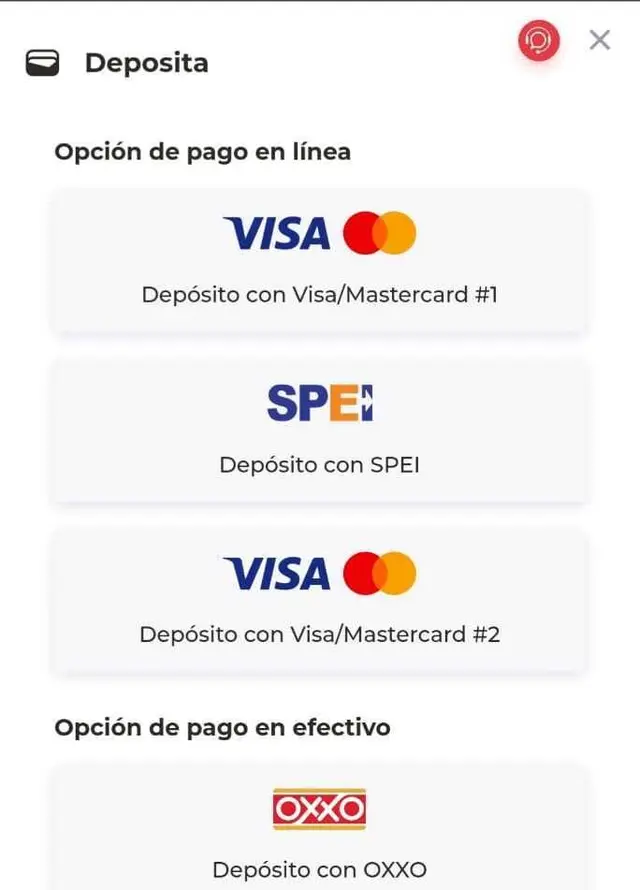Choose Depósito con SPEI
The height and width of the screenshot is (890, 640).
click(319, 430)
